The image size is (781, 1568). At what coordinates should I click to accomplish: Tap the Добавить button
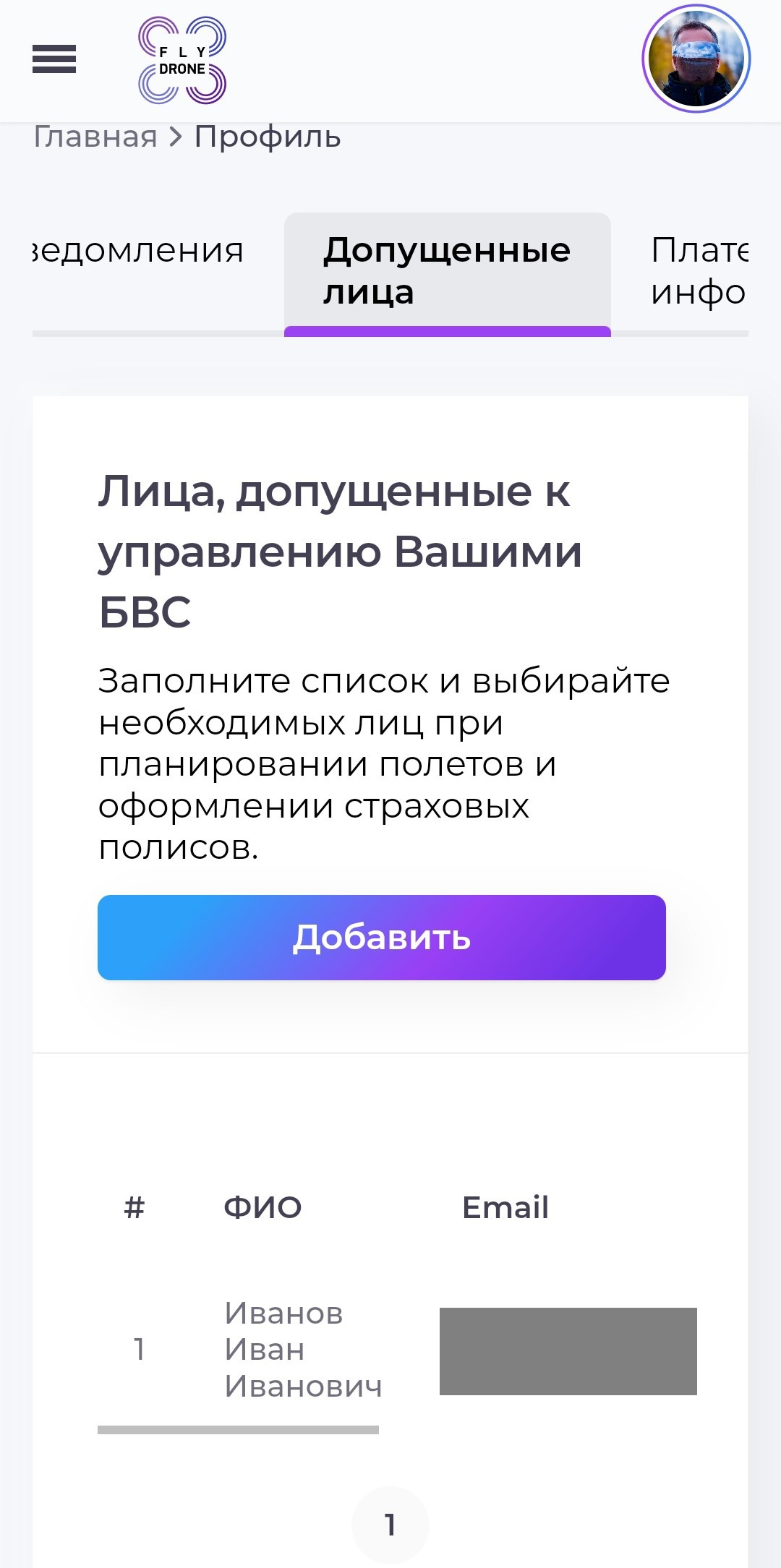coord(381,937)
